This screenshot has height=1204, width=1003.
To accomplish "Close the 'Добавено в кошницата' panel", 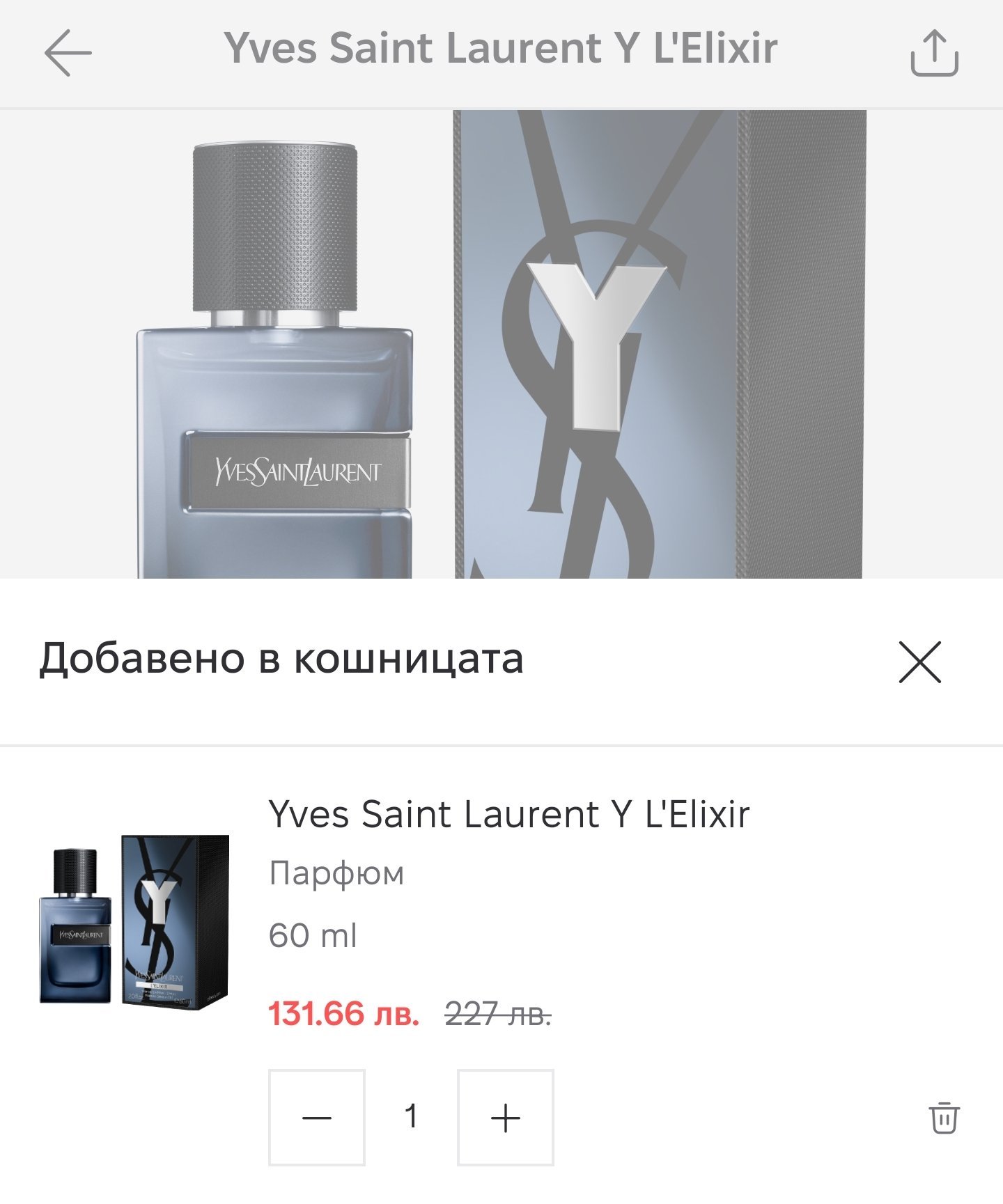I will tap(919, 662).
